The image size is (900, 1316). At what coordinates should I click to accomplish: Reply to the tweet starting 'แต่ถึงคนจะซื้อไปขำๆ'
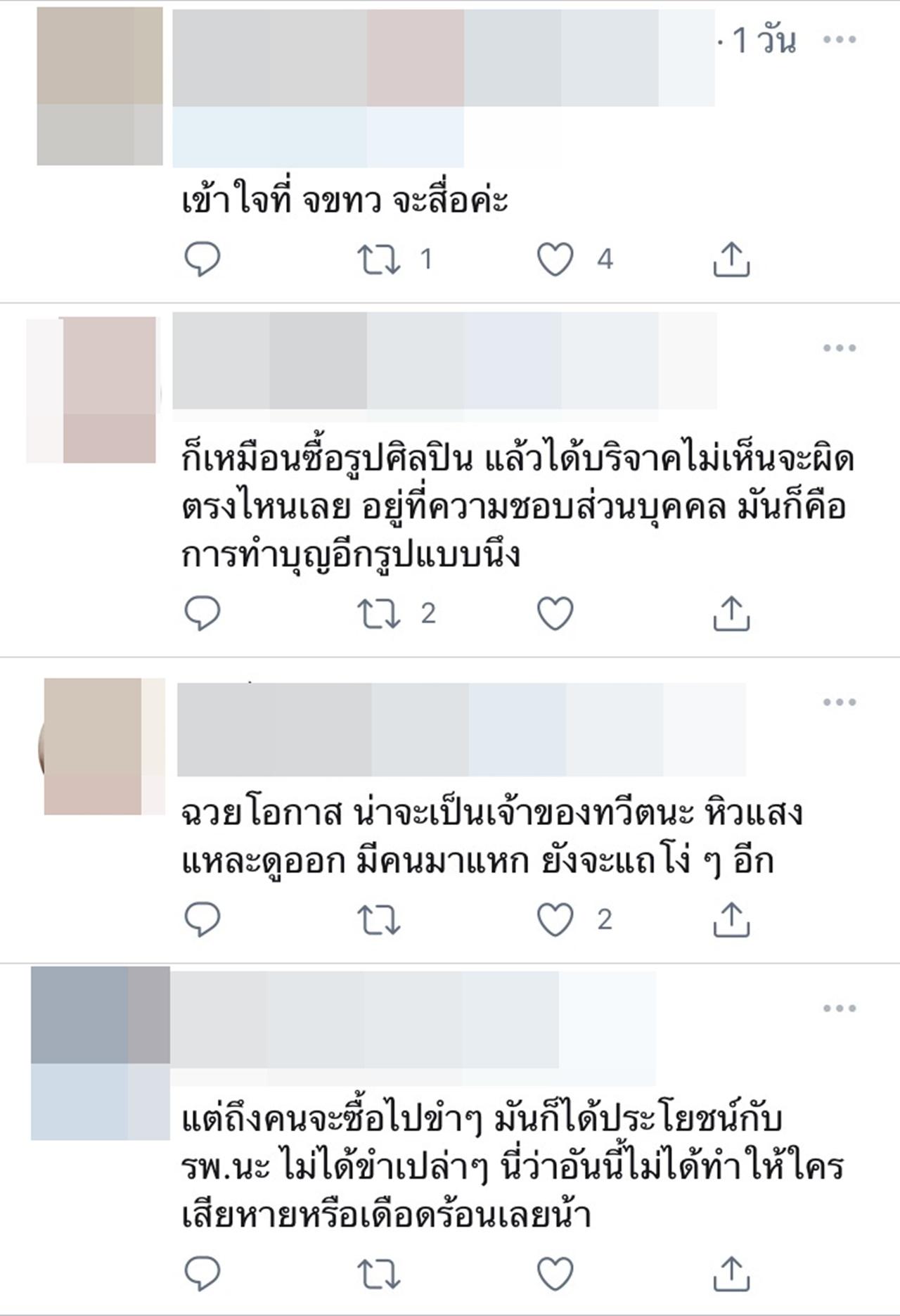point(202,1273)
